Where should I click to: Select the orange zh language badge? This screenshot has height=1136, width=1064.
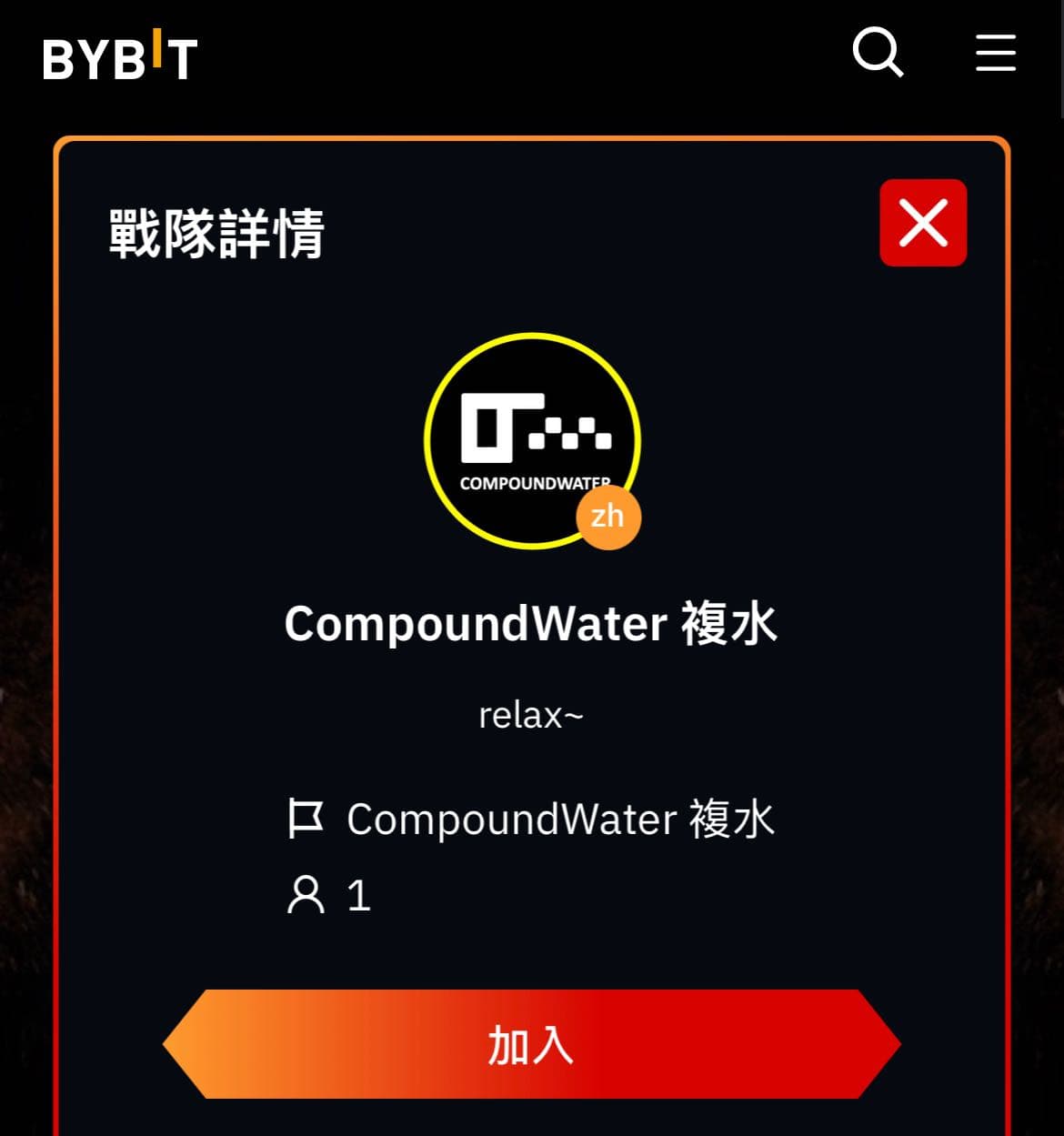[607, 516]
